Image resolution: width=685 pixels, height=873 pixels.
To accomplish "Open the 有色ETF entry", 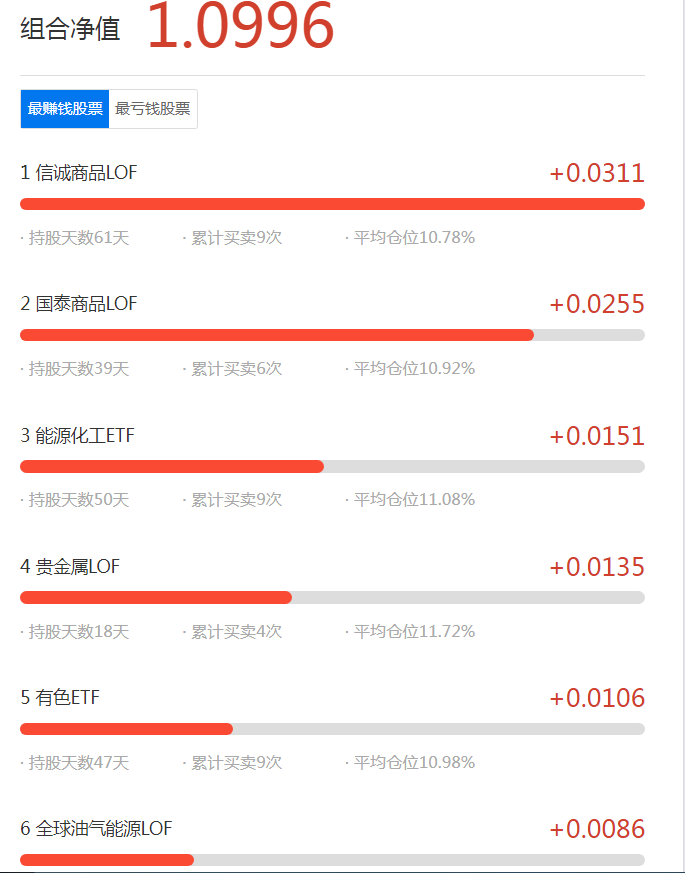I will point(68,698).
